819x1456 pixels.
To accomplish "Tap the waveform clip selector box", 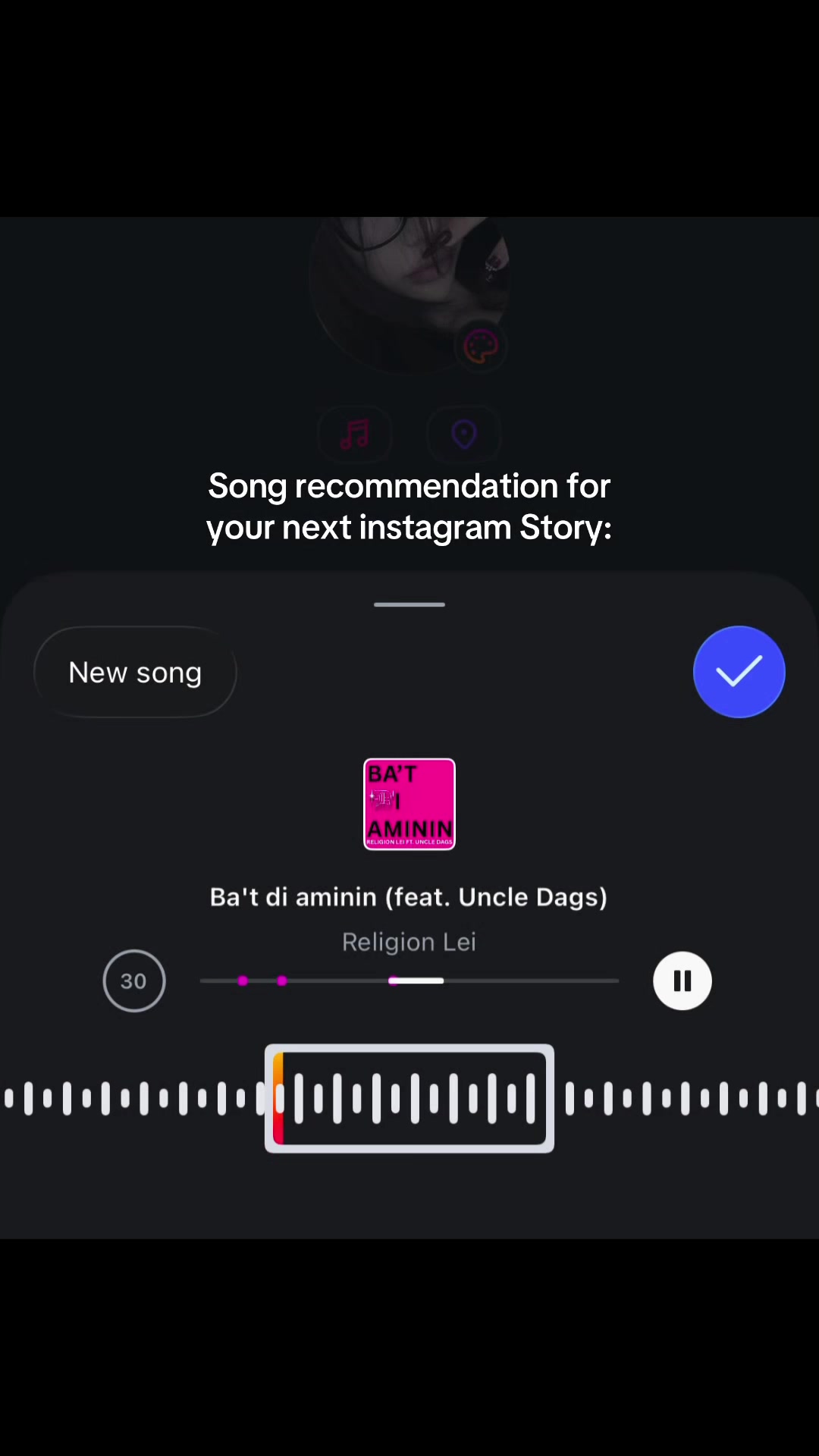I will click(409, 1098).
